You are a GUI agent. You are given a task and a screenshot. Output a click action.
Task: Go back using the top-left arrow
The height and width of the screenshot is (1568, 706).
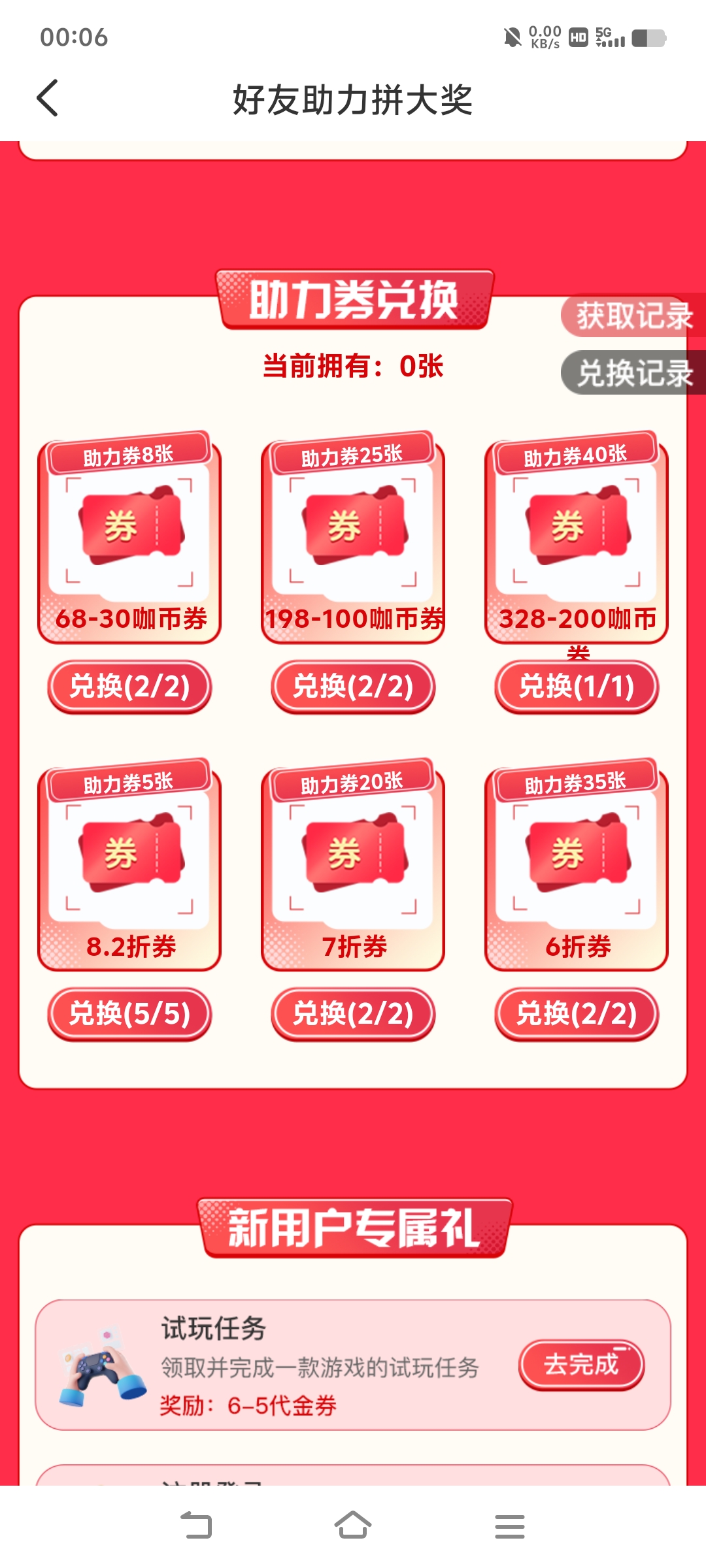pos(47,99)
